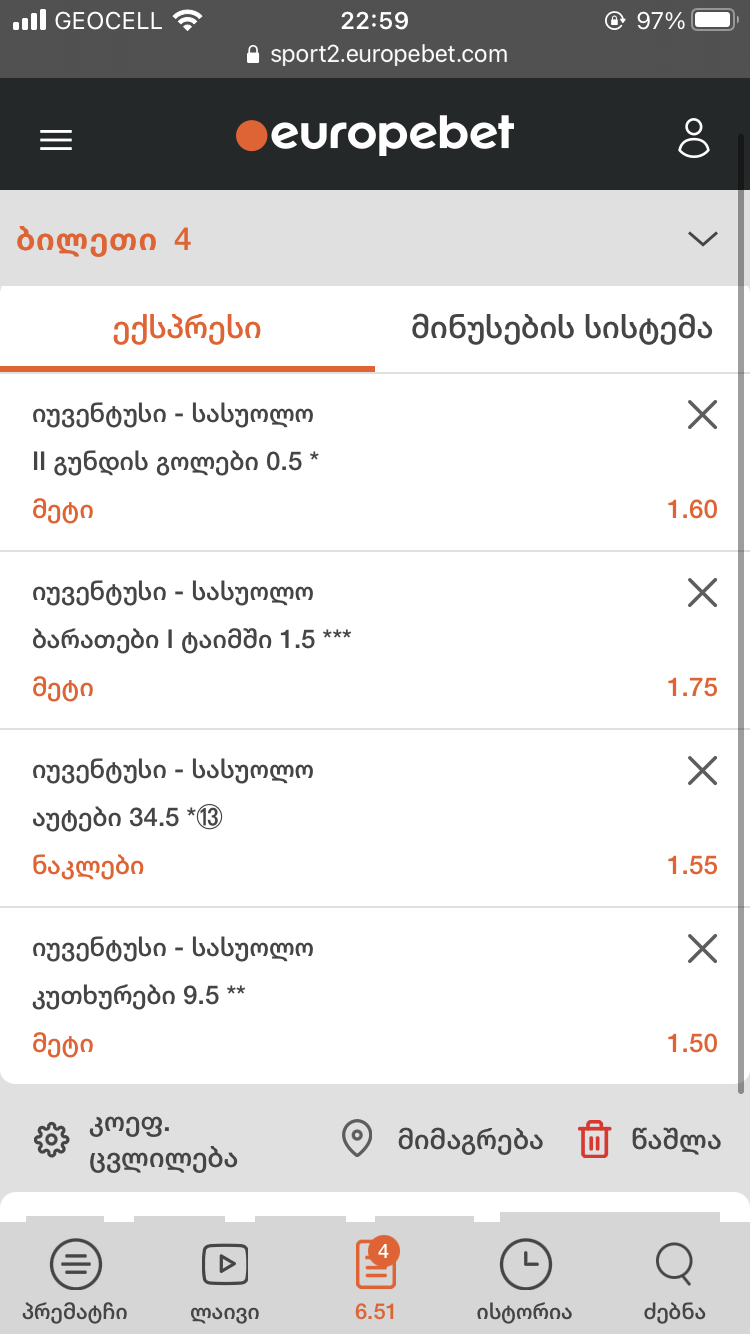
Task: Open the bet slip tab showing 6.51
Action: (x=375, y=1281)
